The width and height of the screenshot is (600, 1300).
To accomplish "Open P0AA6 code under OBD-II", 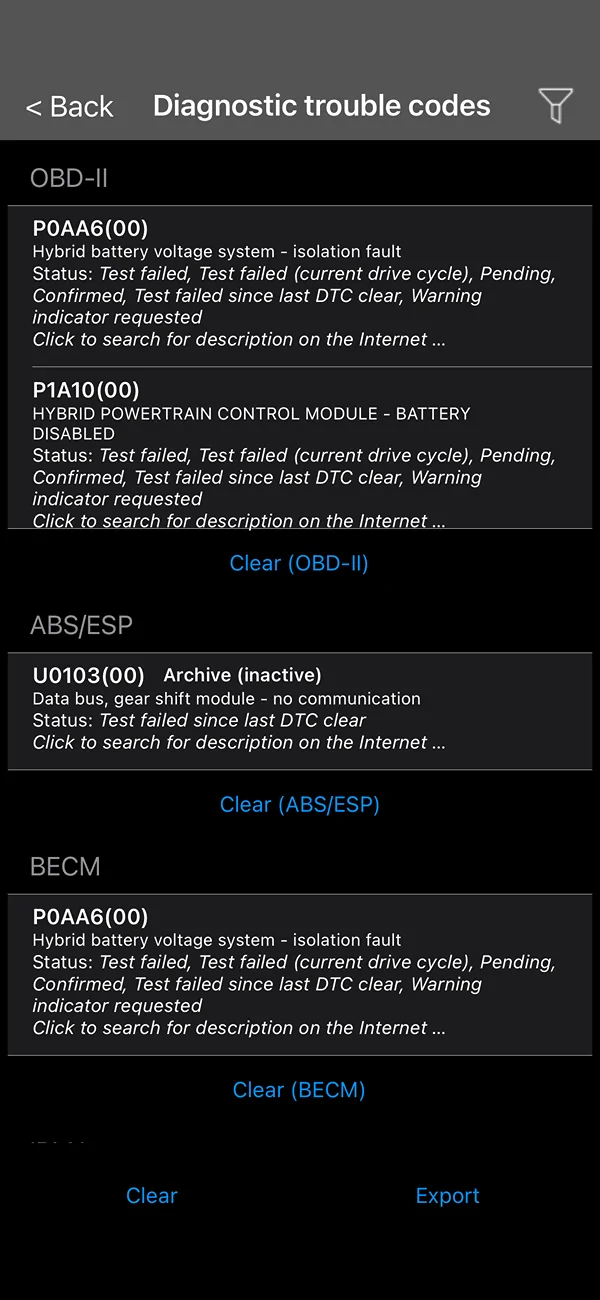I will [x=299, y=284].
